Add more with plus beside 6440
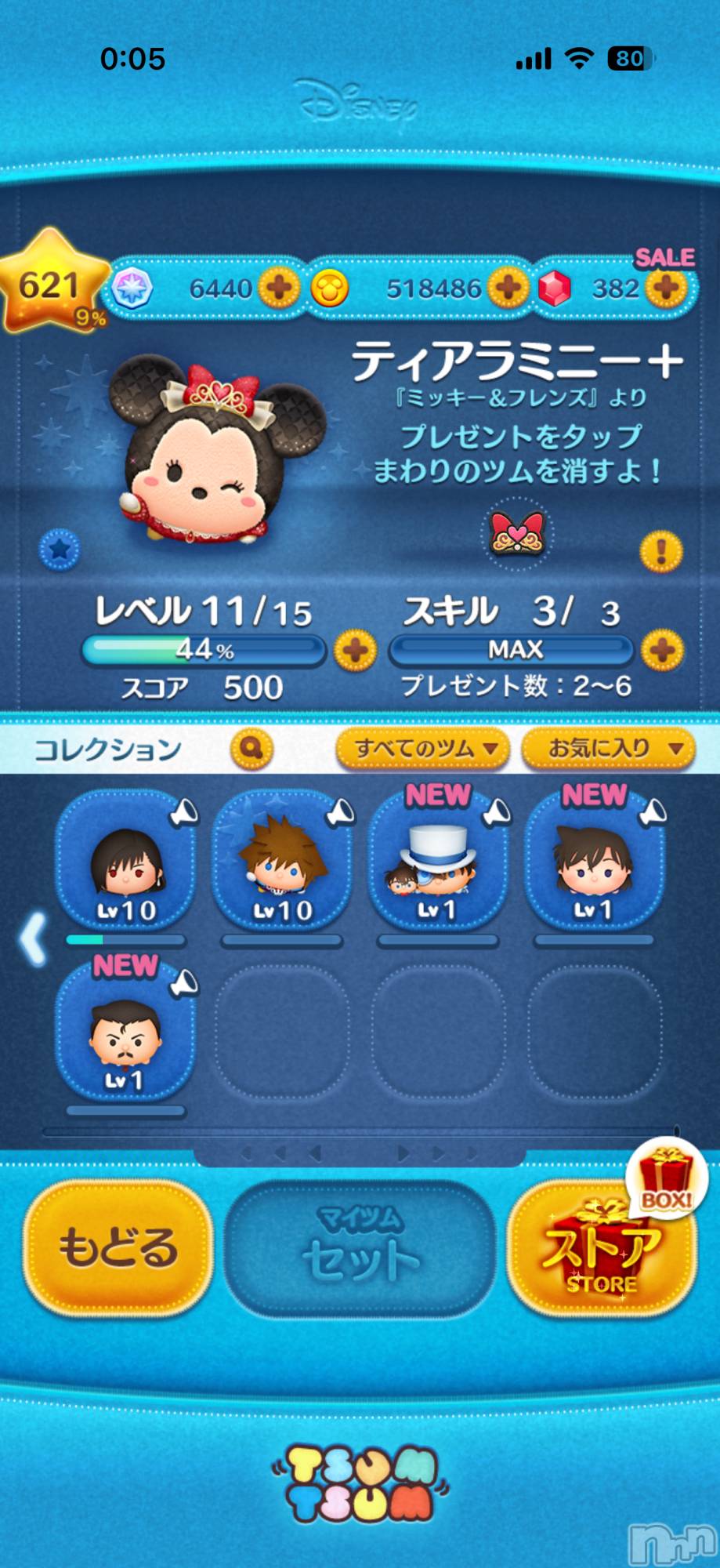 [x=279, y=288]
